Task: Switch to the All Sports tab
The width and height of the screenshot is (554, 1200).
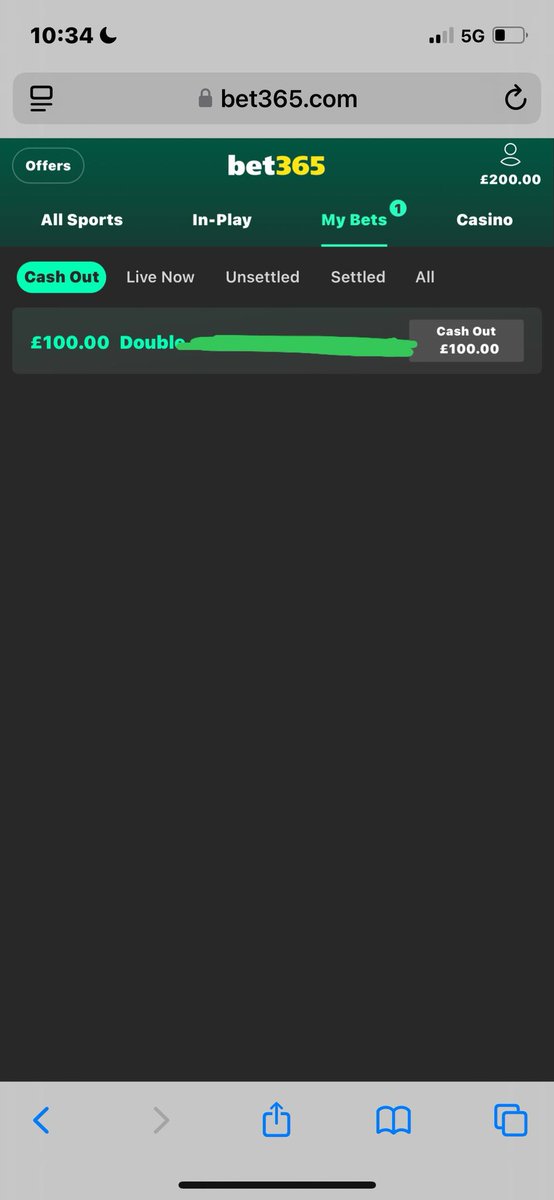Action: [x=82, y=220]
